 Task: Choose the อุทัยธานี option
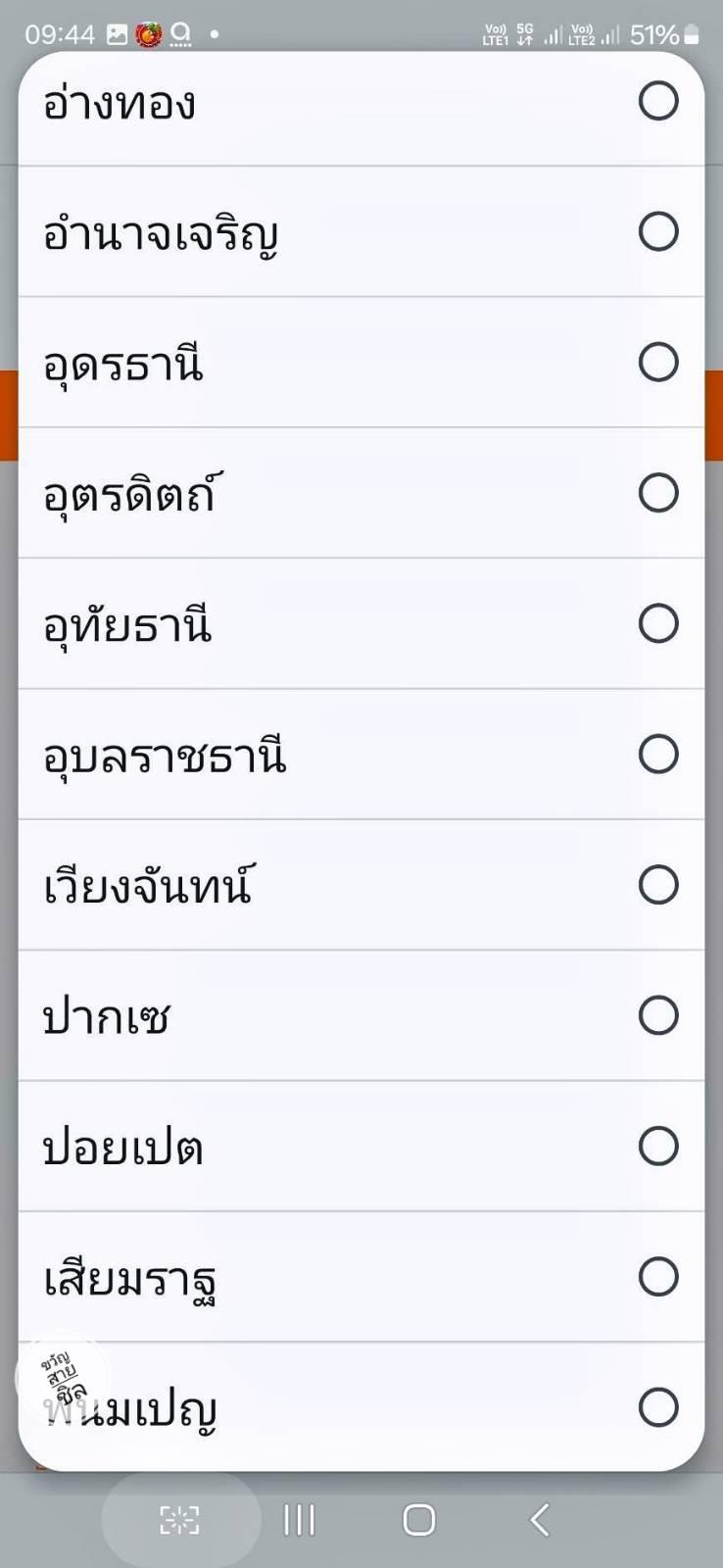[x=361, y=624]
